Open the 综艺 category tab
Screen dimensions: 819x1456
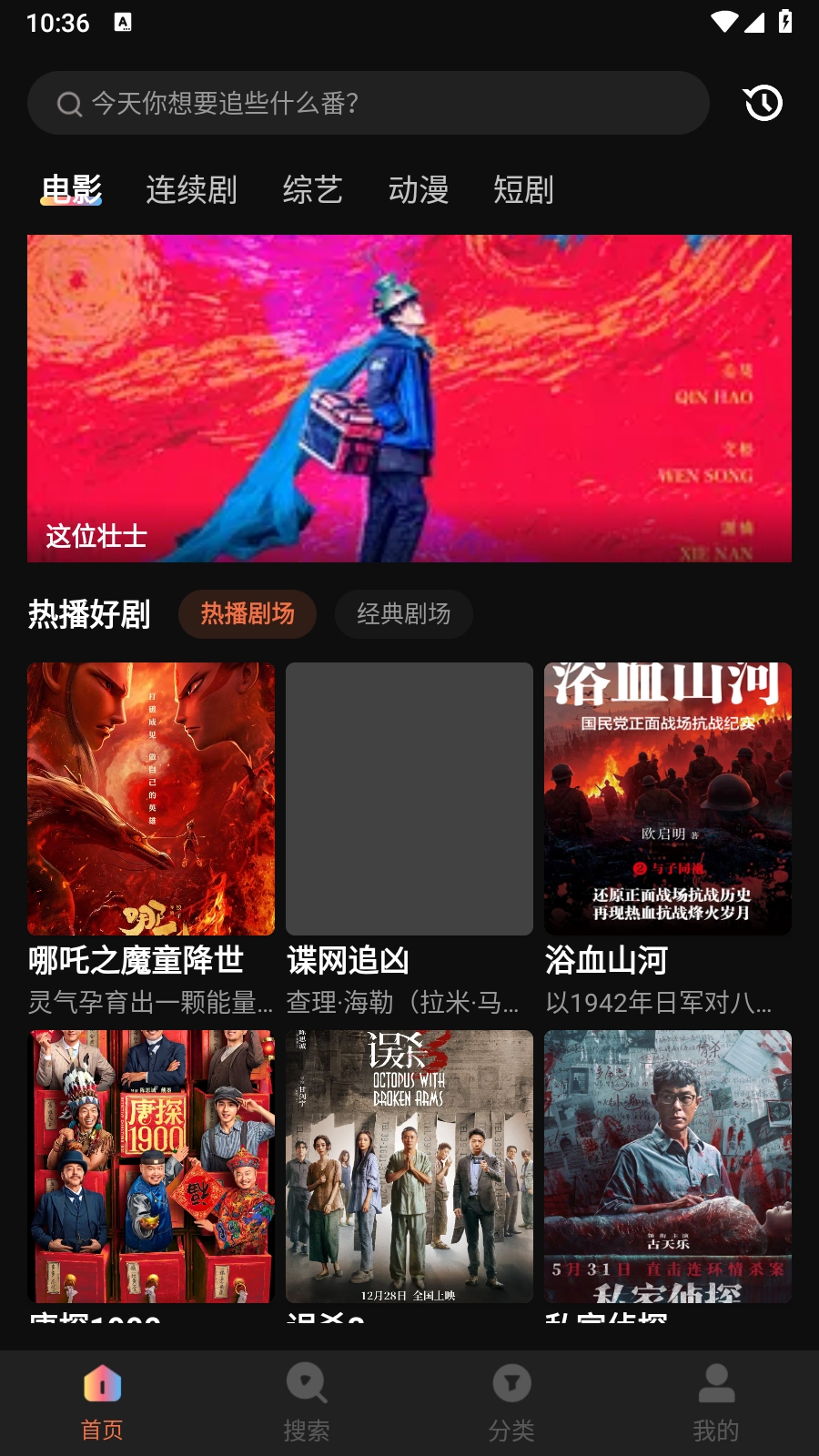310,189
